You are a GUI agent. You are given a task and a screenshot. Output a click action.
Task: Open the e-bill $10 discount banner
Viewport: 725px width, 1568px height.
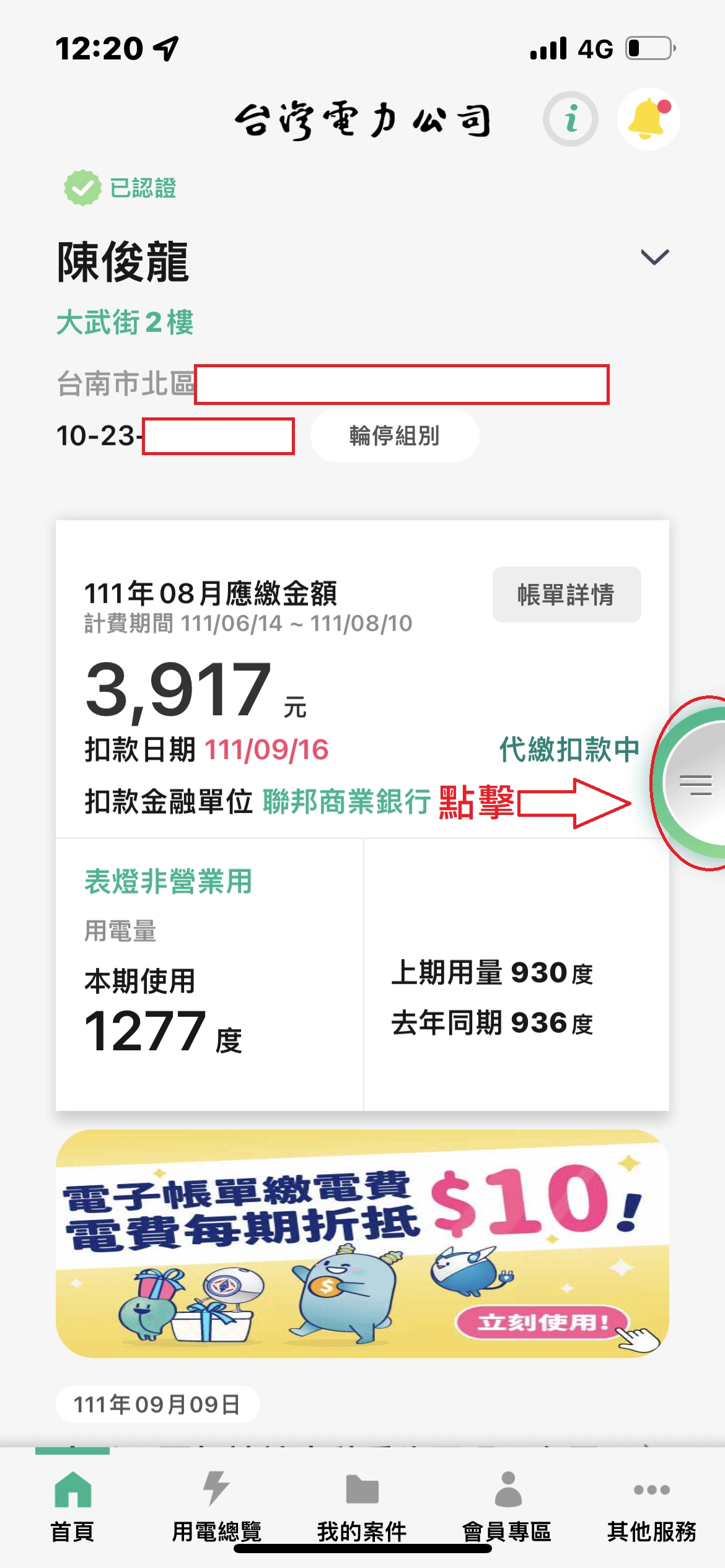(362, 1244)
